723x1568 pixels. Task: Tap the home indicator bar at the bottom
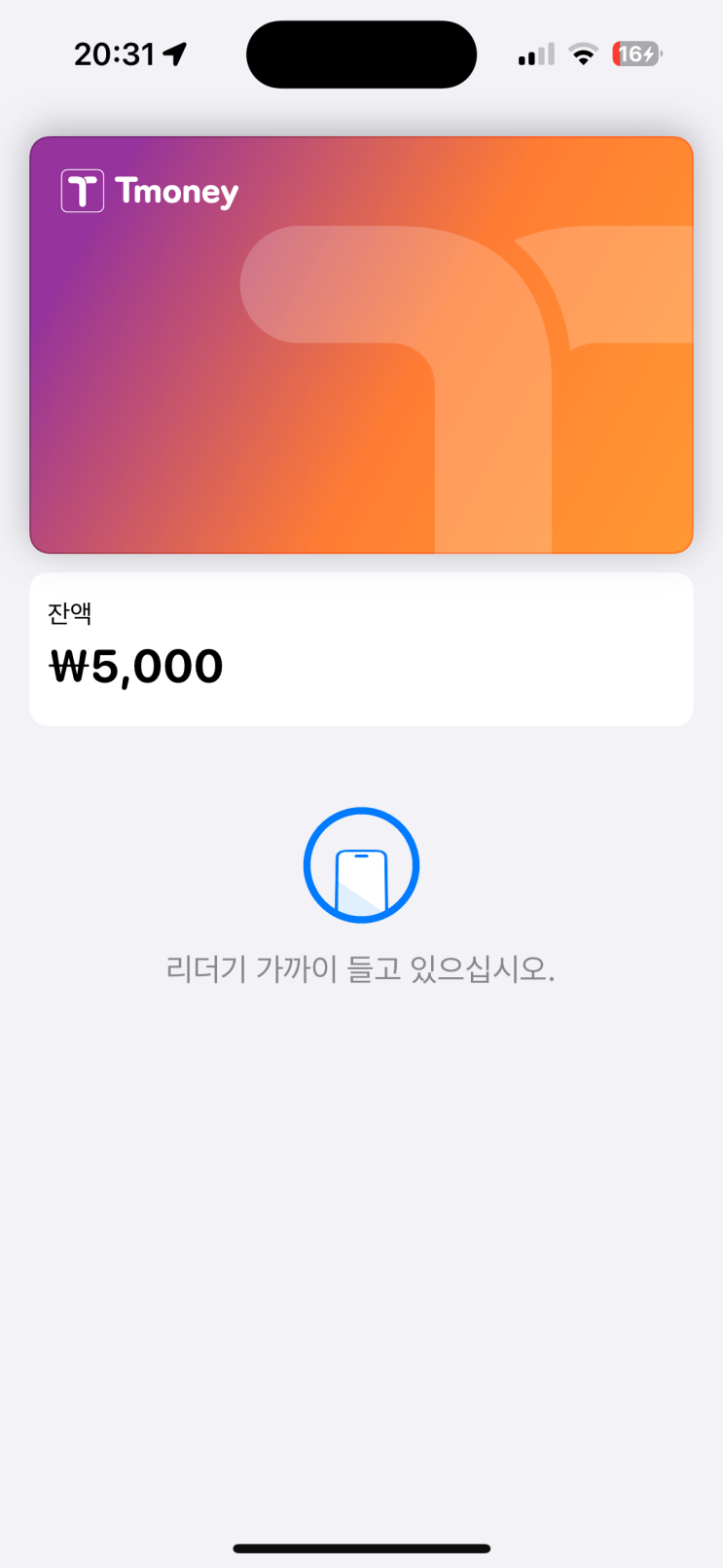pos(361,1548)
